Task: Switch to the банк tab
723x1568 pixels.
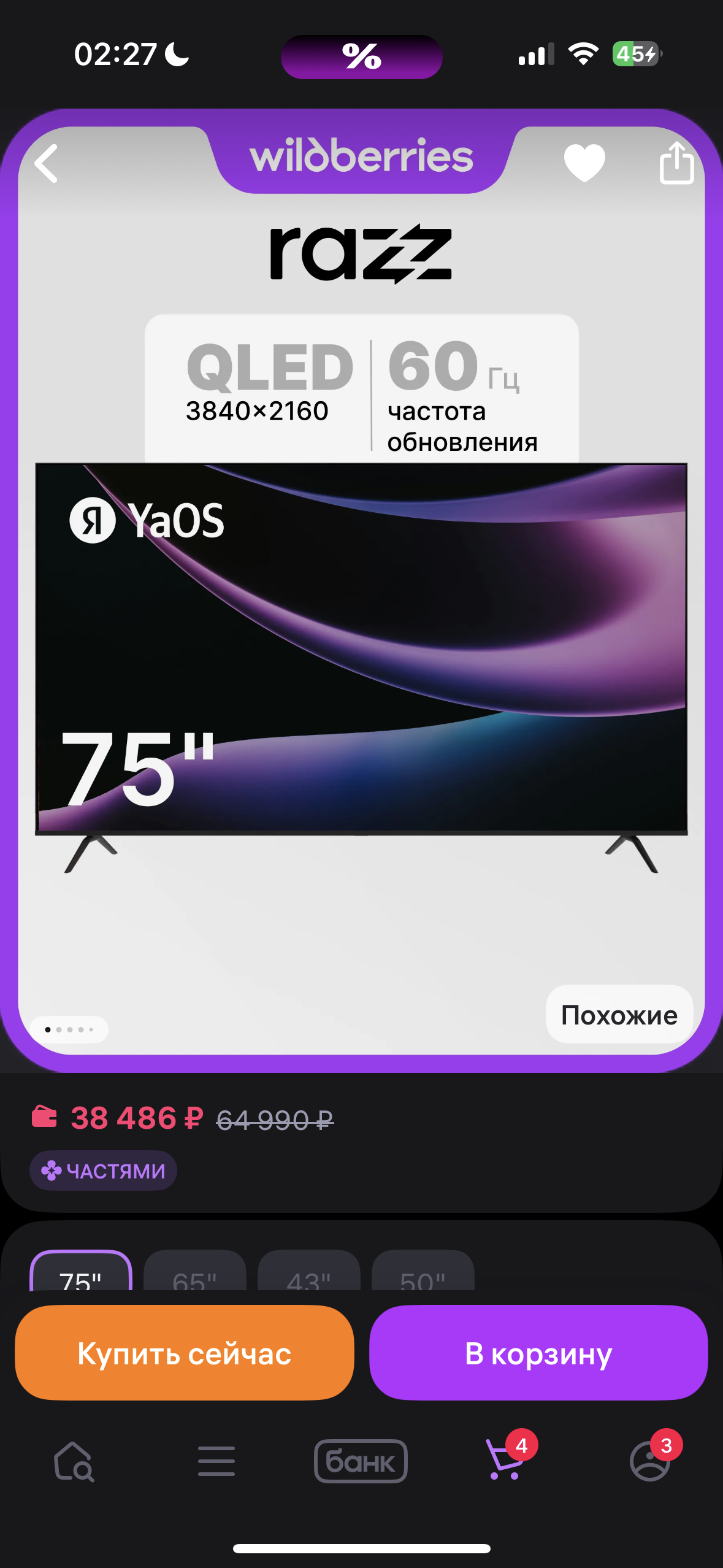Action: pos(361,1461)
